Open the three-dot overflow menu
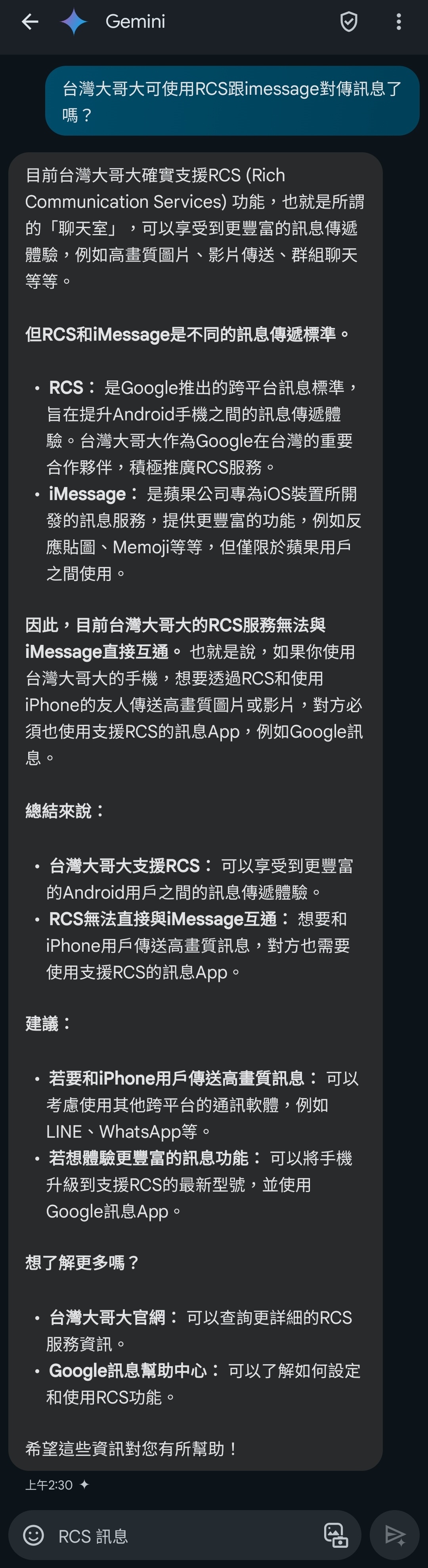Screen dimensions: 428x1568 [x=399, y=22]
